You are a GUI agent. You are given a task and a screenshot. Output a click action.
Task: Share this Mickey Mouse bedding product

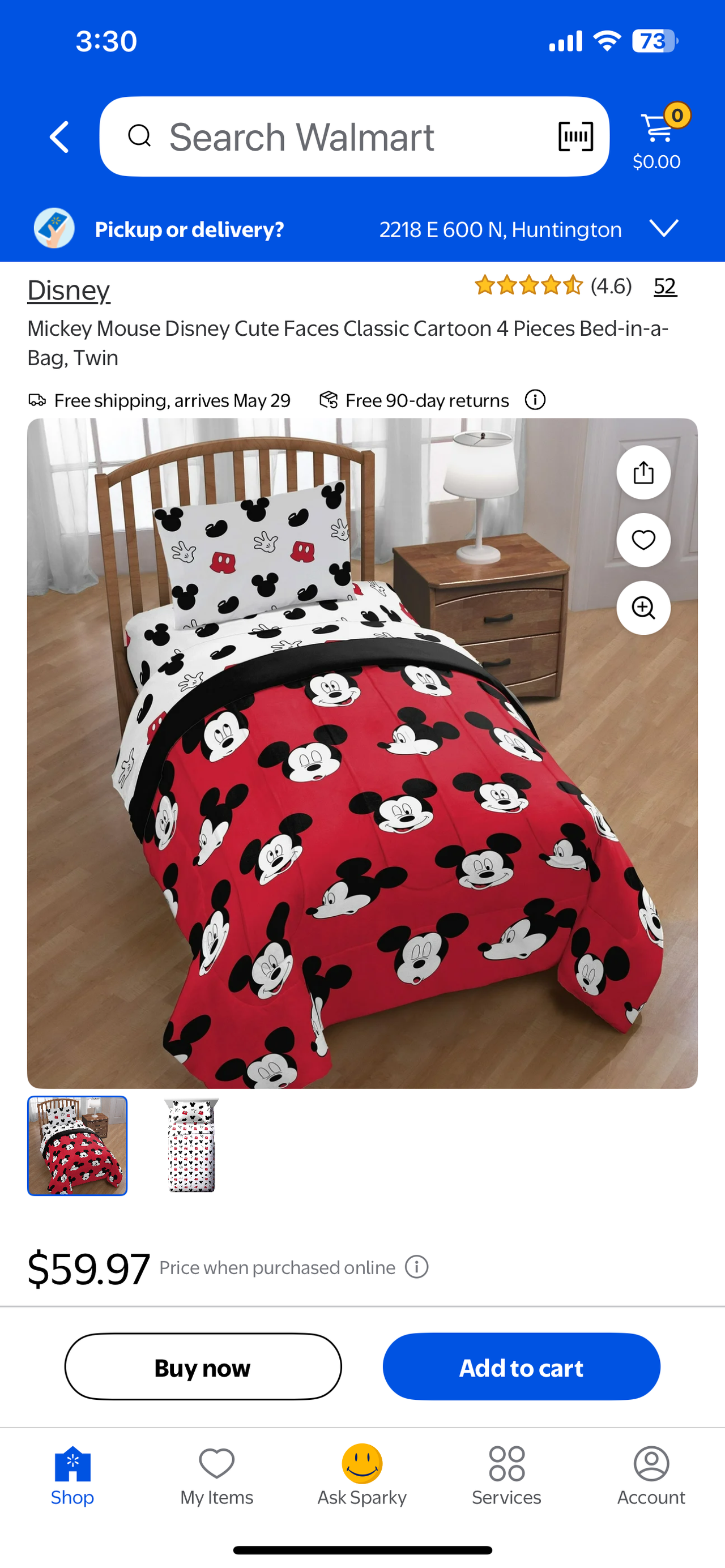click(643, 472)
